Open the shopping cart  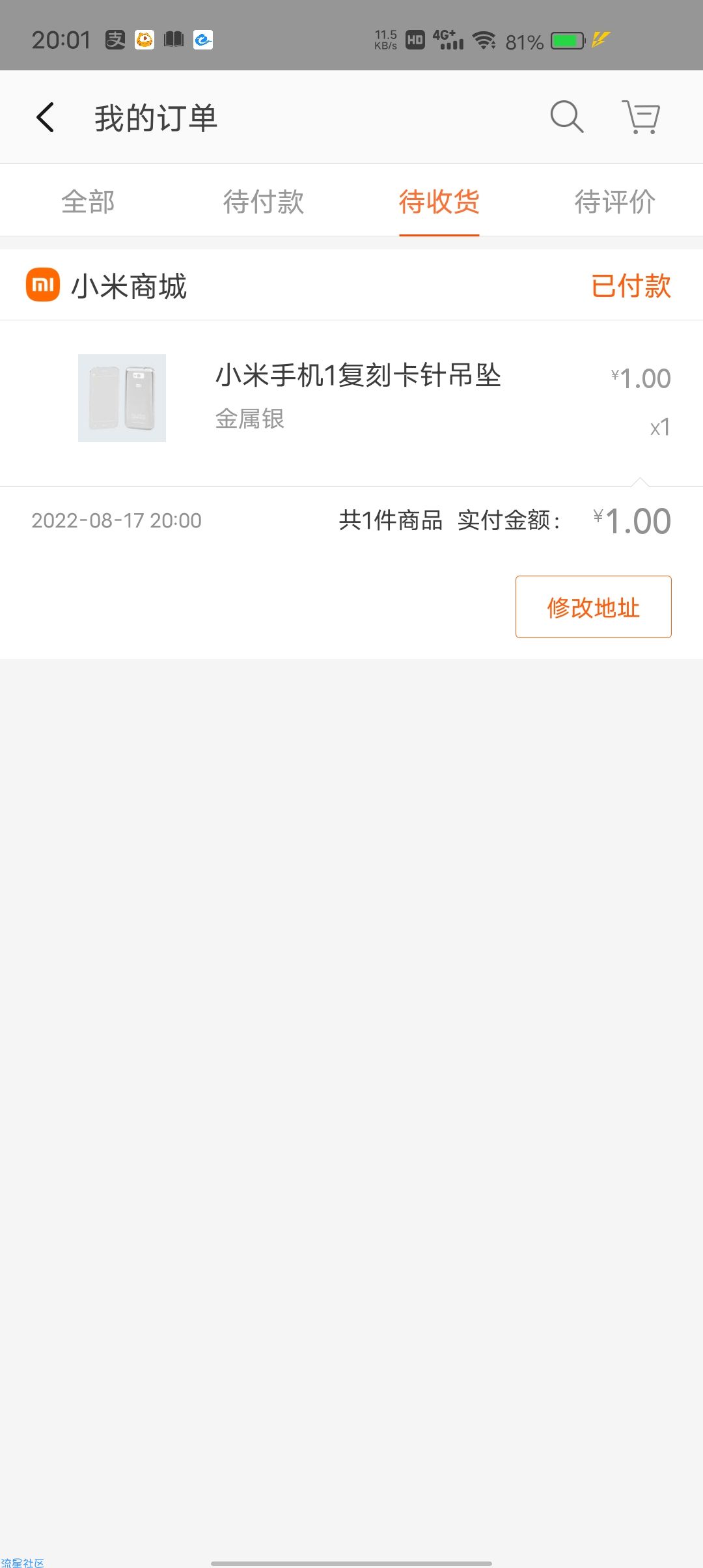(x=641, y=117)
